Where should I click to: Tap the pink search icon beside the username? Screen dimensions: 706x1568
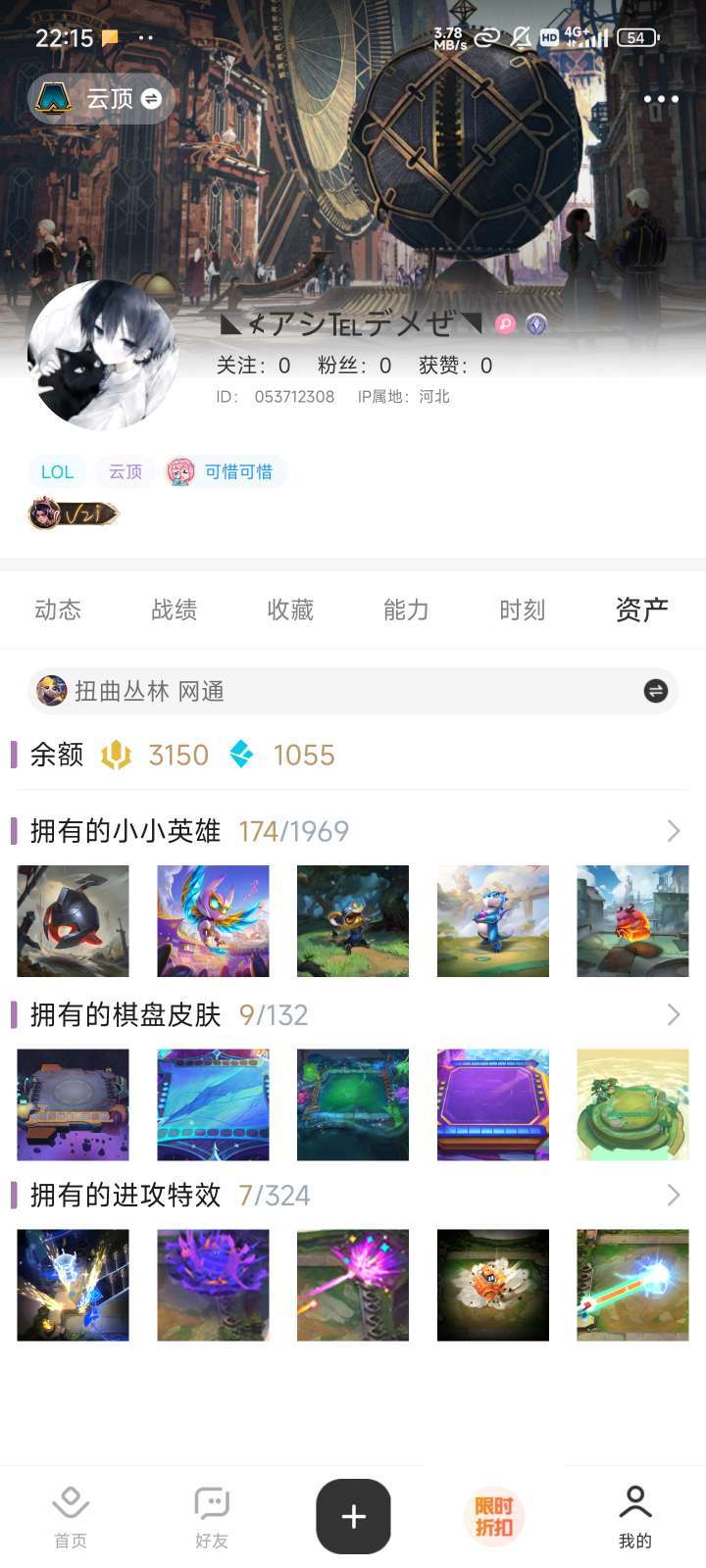(x=503, y=324)
